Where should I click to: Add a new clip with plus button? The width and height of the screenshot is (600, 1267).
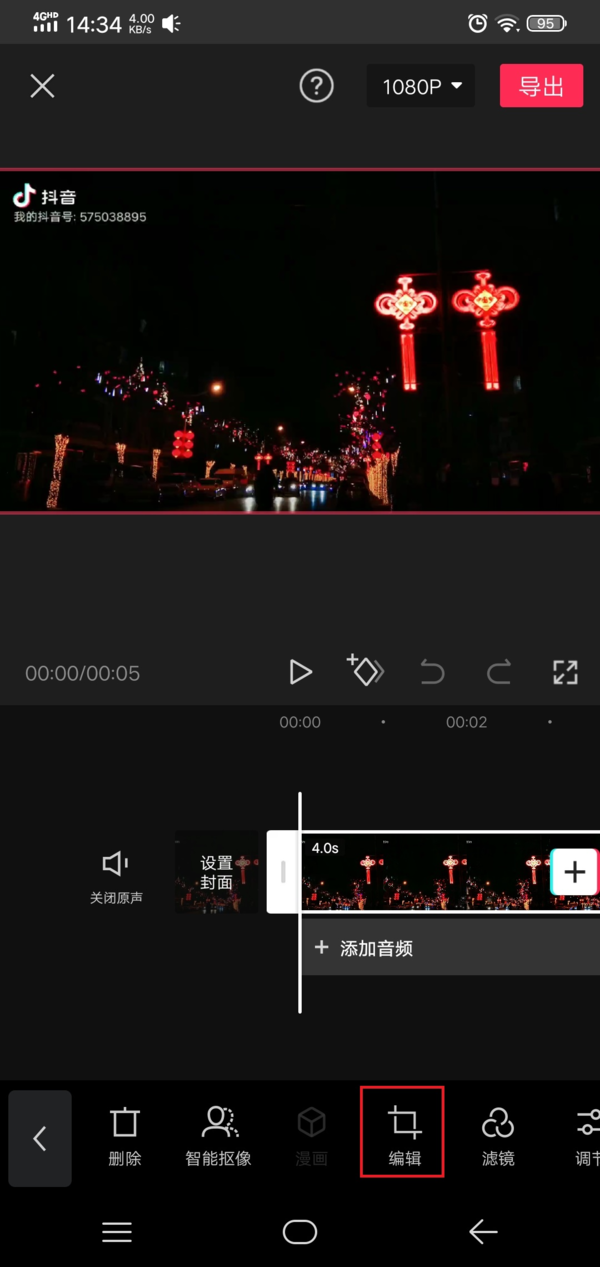click(x=574, y=872)
